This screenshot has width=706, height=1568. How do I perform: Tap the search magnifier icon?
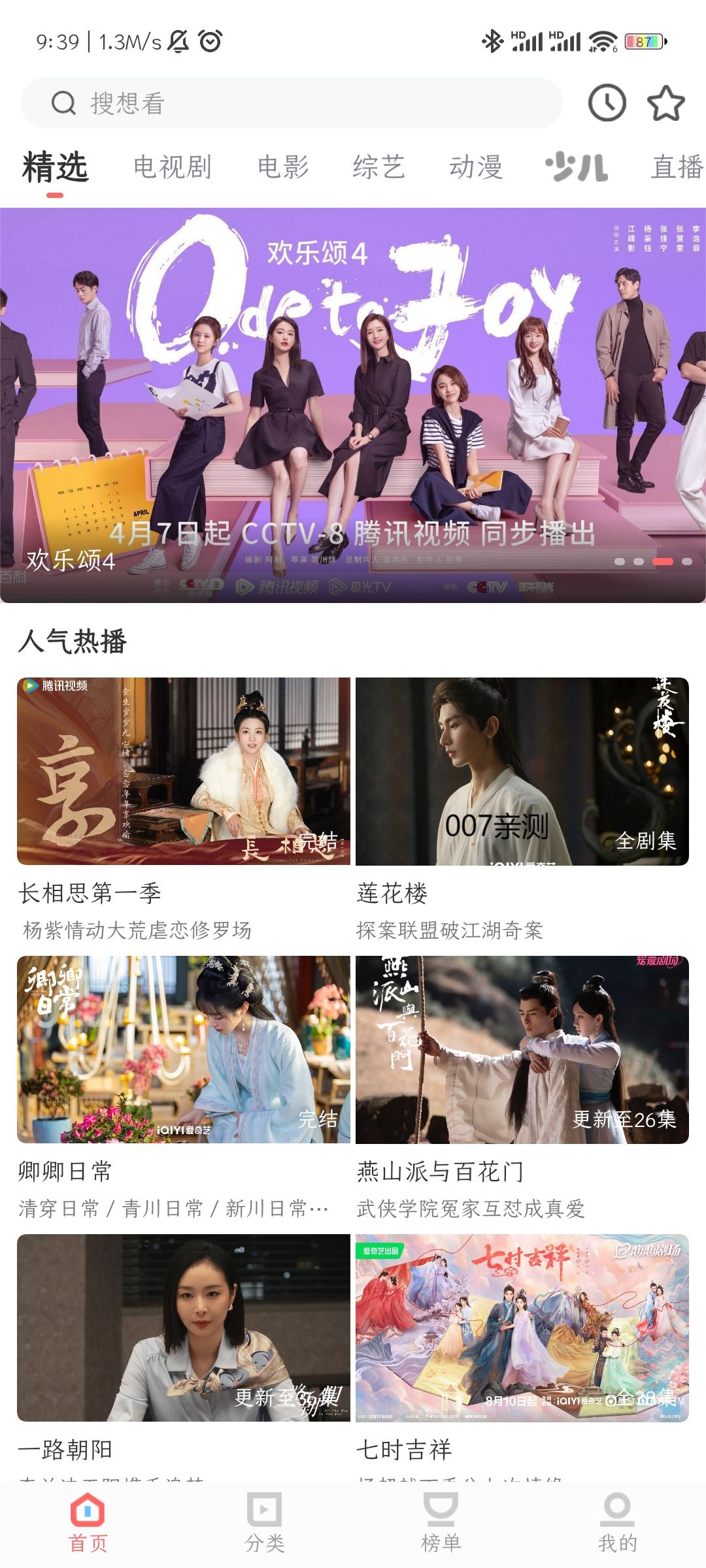point(63,103)
